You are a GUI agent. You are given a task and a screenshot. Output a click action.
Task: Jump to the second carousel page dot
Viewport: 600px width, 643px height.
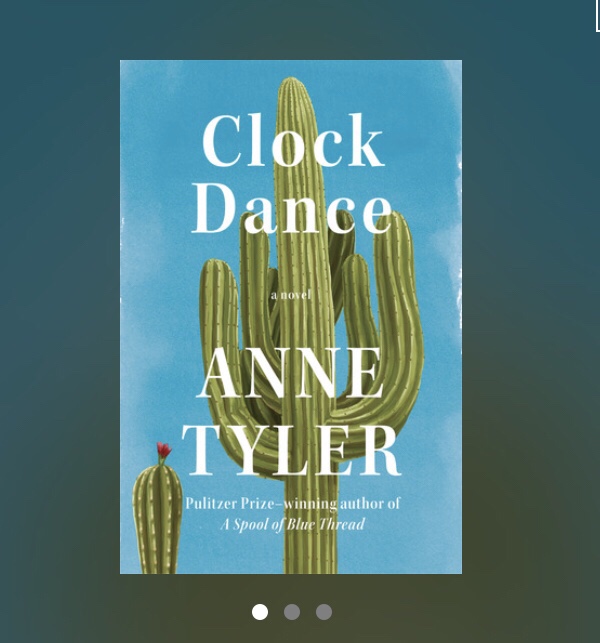tap(292, 612)
